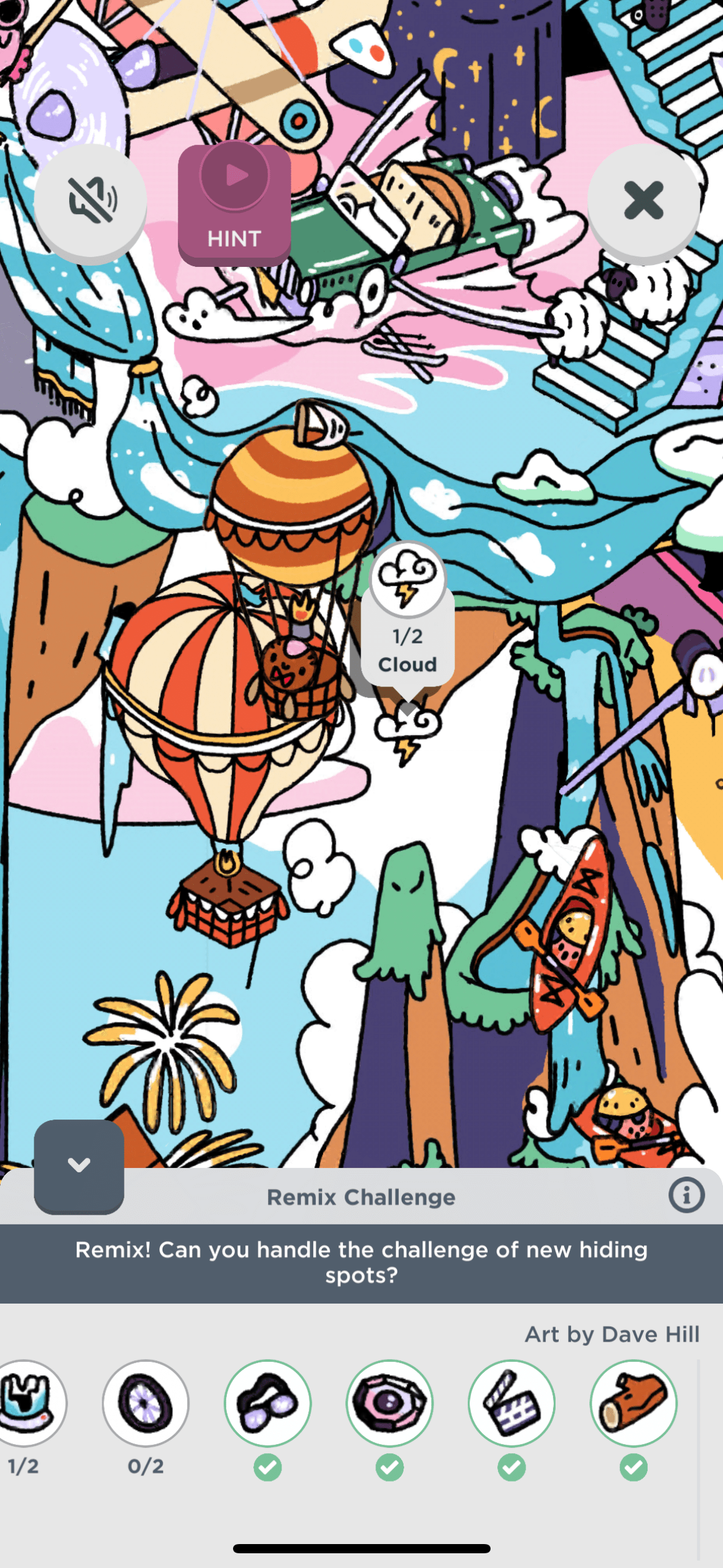Select the completed octagon gem item
Screen dimensions: 723x1568
tap(389, 1403)
